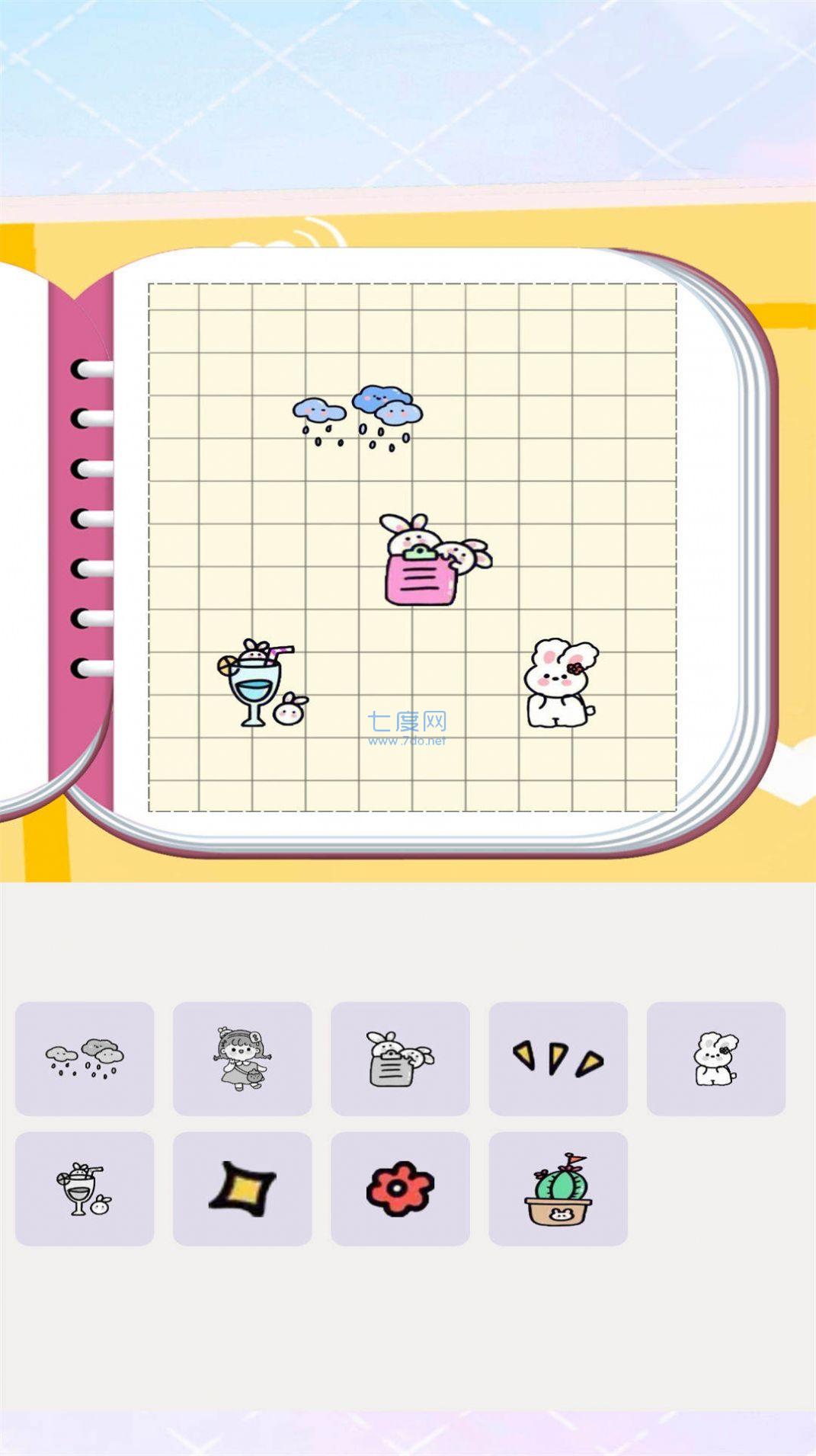Tap the white bunny sticker tile

pyautogui.click(x=715, y=1058)
